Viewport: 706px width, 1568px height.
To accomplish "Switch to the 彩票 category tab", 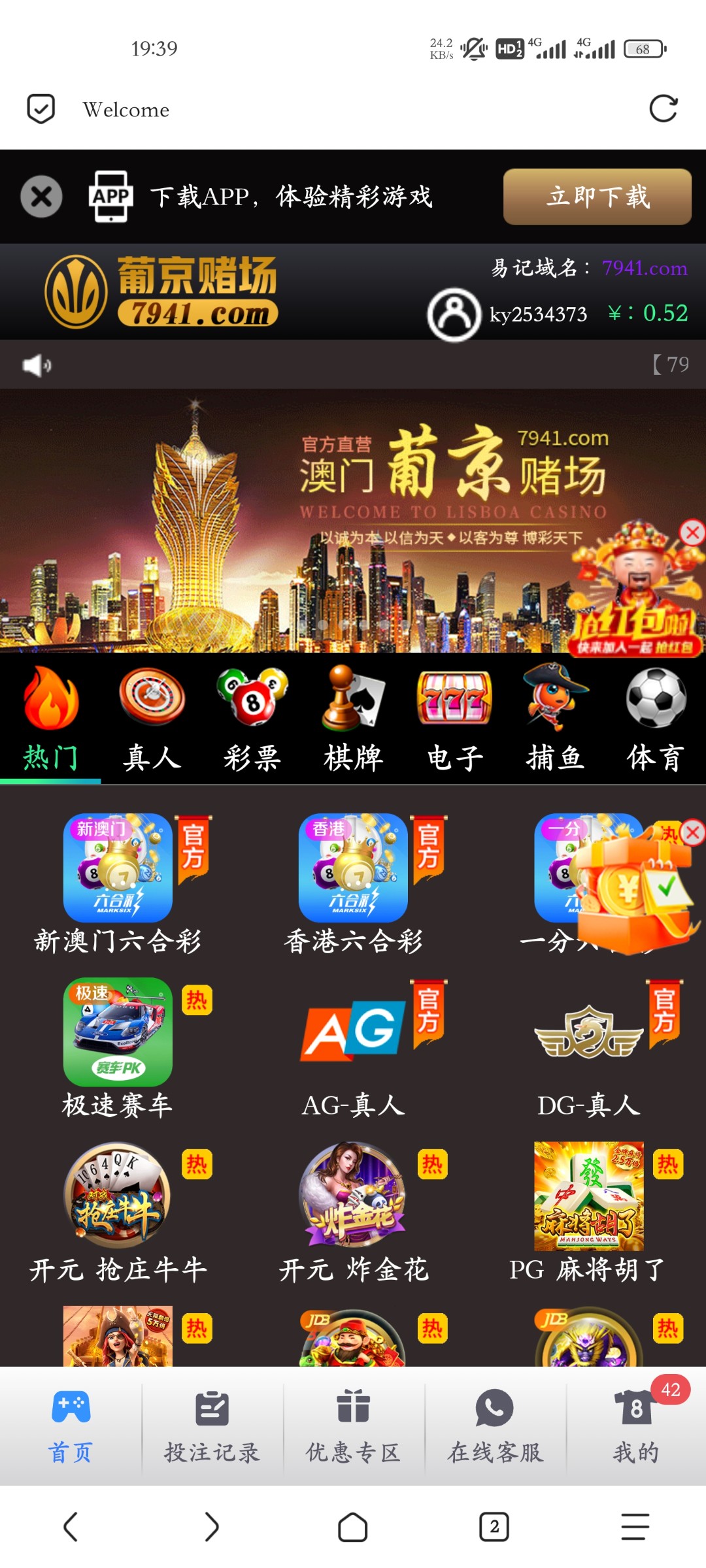I will click(x=252, y=719).
